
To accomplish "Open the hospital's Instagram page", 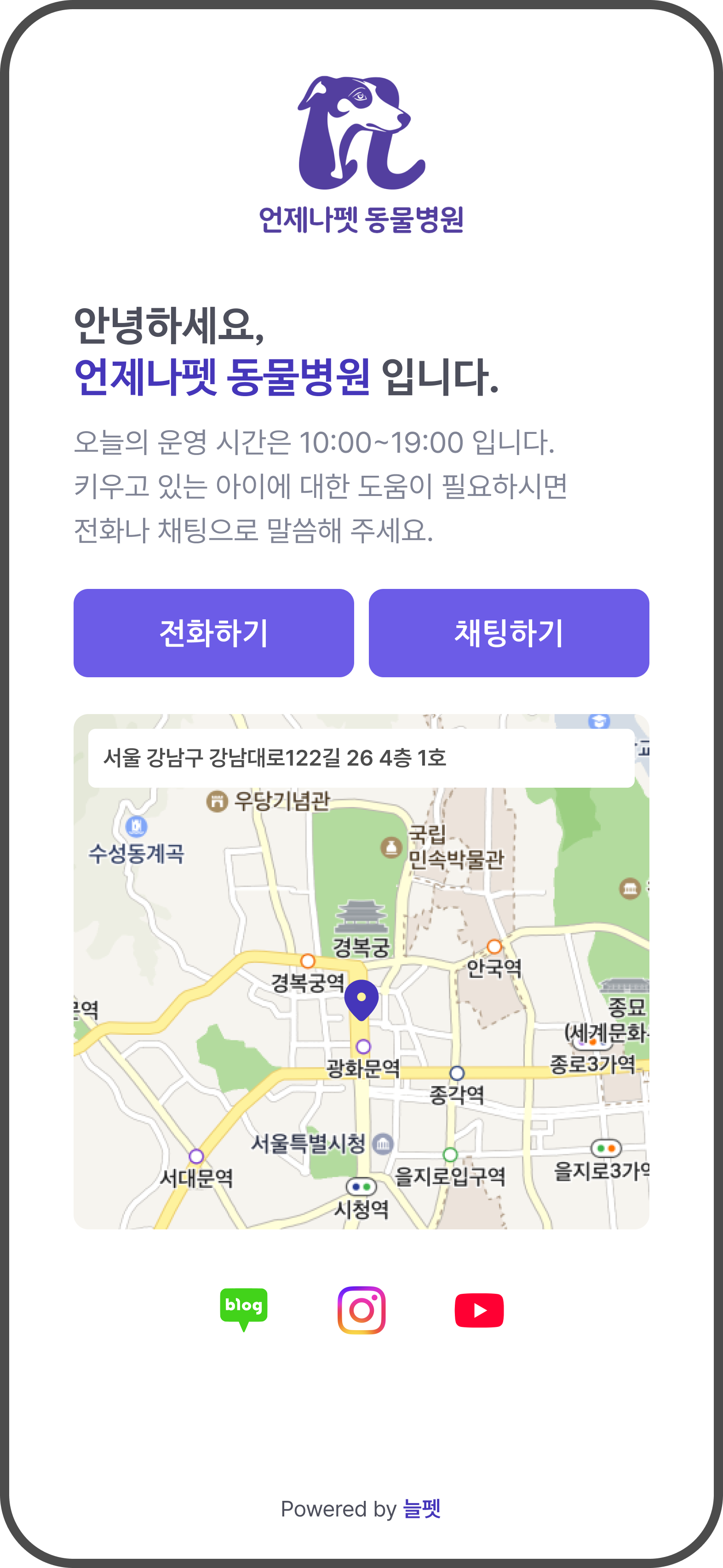I will pyautogui.click(x=361, y=1310).
